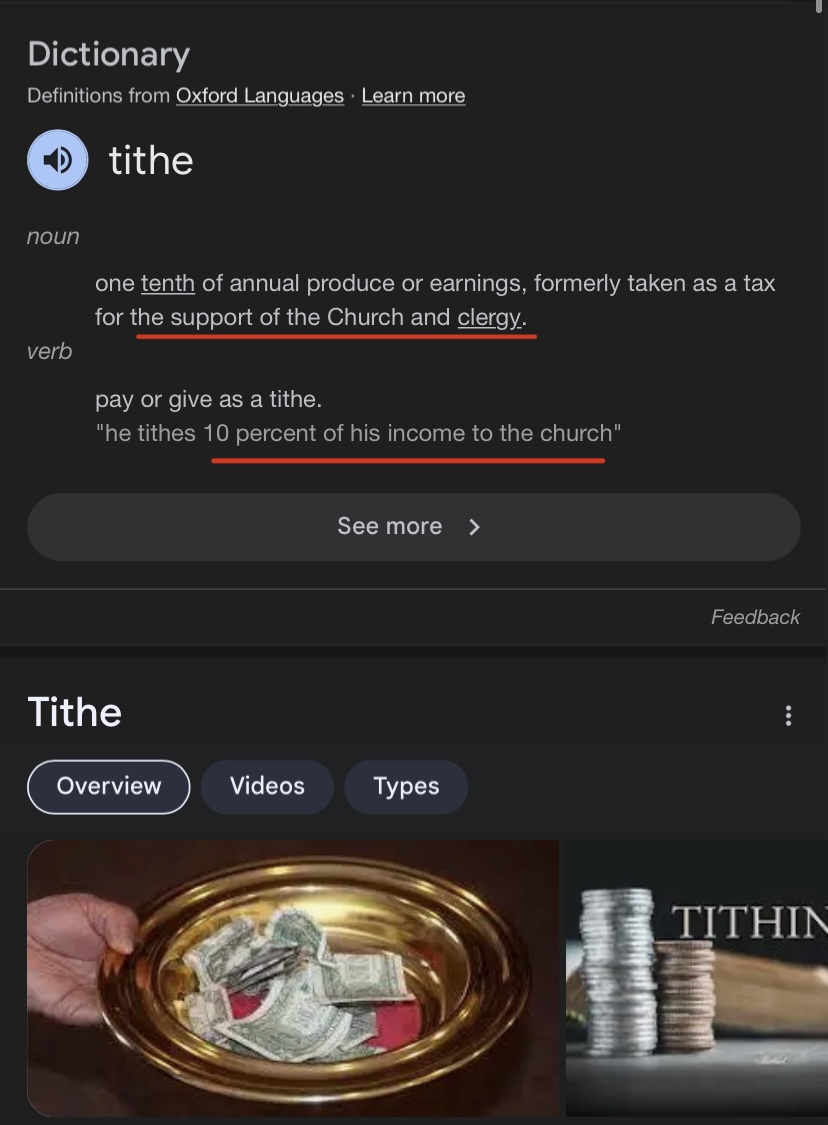Screen dimensions: 828x1125
Task: Expand definitions with See more
Action: [413, 527]
